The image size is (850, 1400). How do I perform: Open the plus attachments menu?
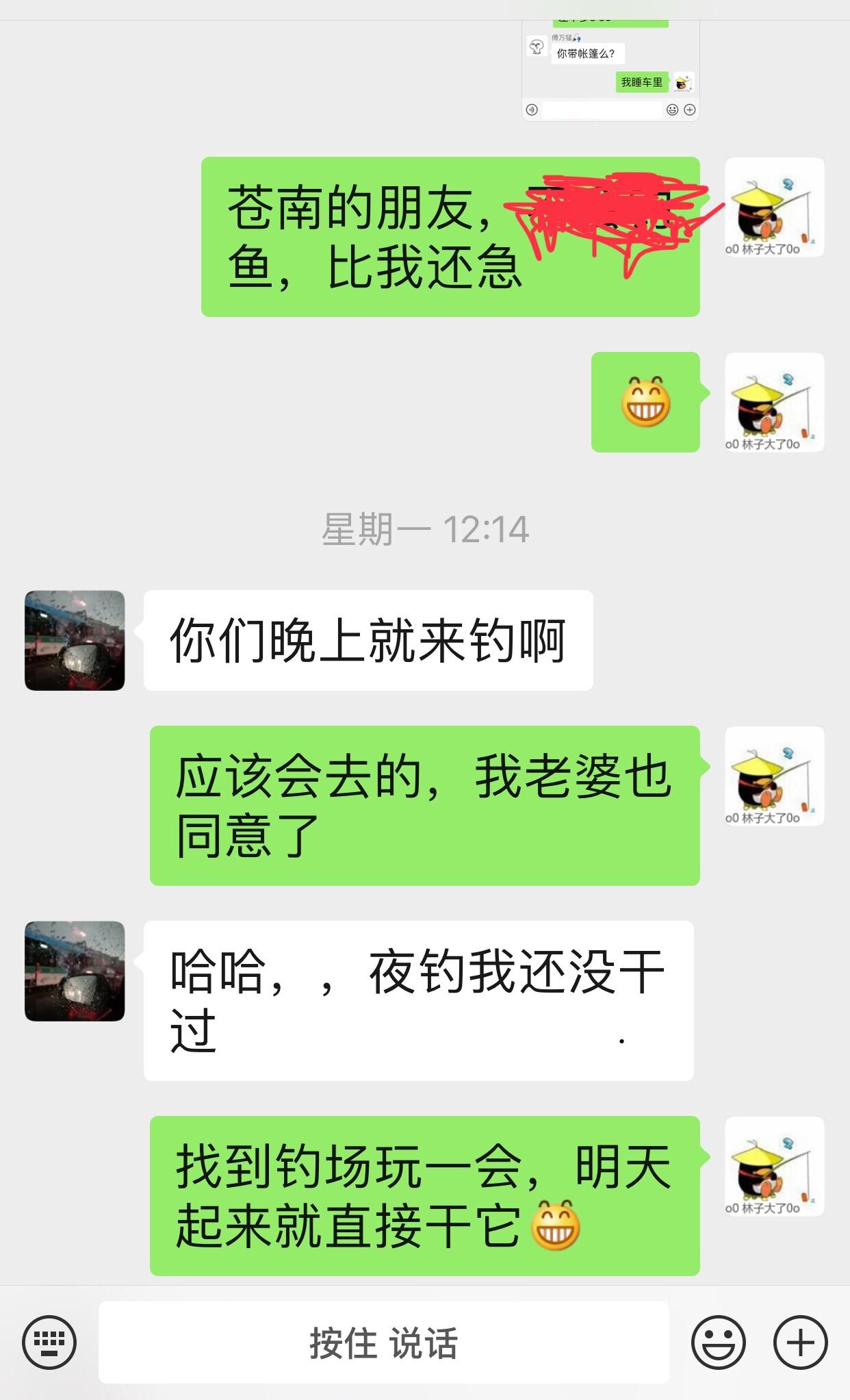pos(801,1342)
